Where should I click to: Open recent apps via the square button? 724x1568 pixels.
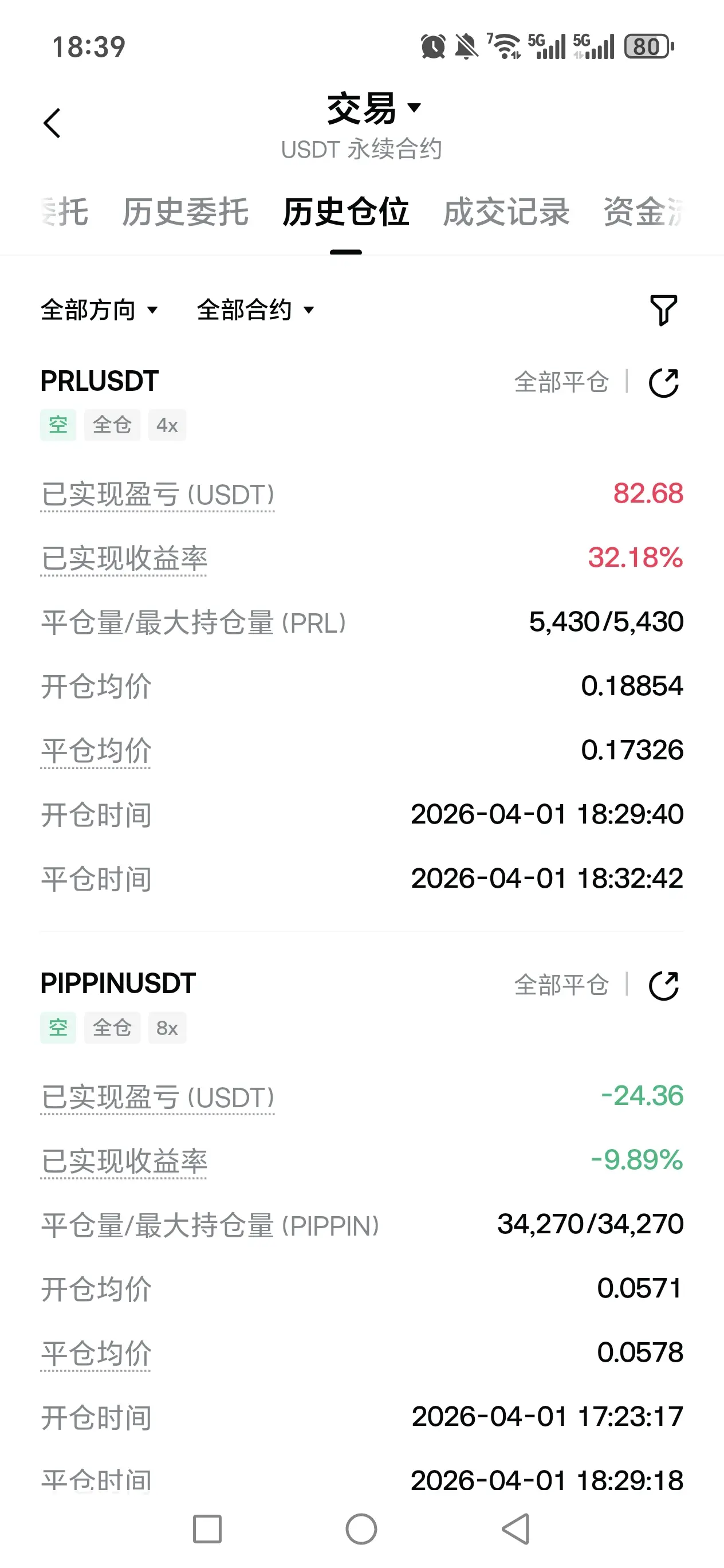coord(207,1529)
